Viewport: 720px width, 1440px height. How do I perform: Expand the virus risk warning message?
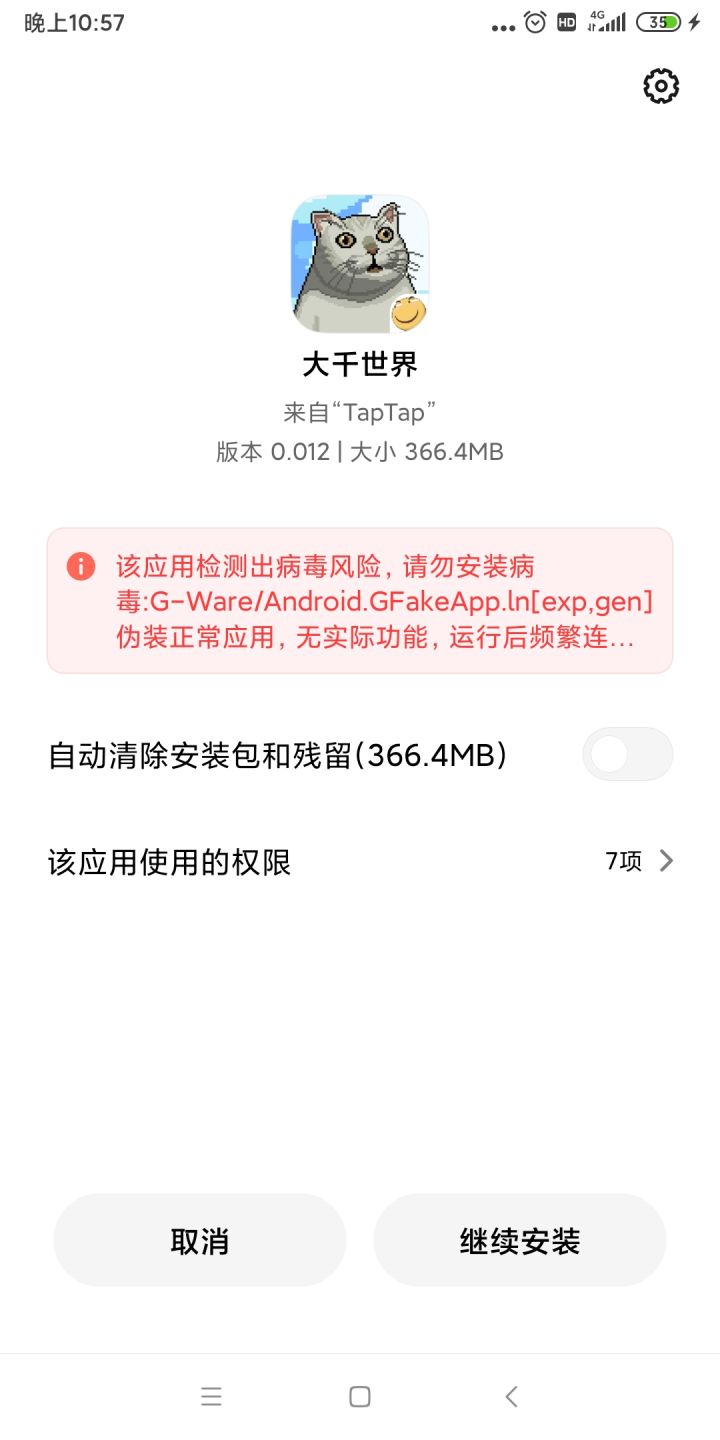coord(360,601)
